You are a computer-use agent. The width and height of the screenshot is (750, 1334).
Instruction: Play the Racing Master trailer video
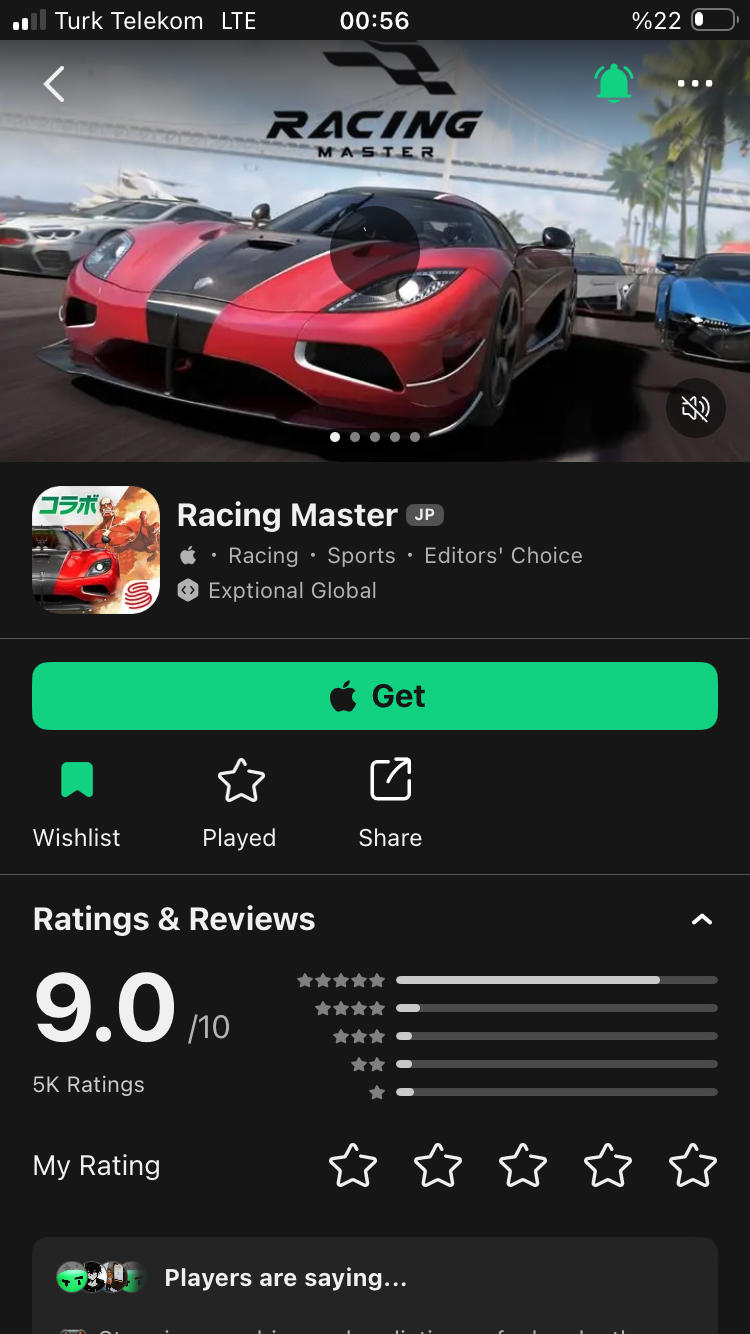click(x=374, y=250)
